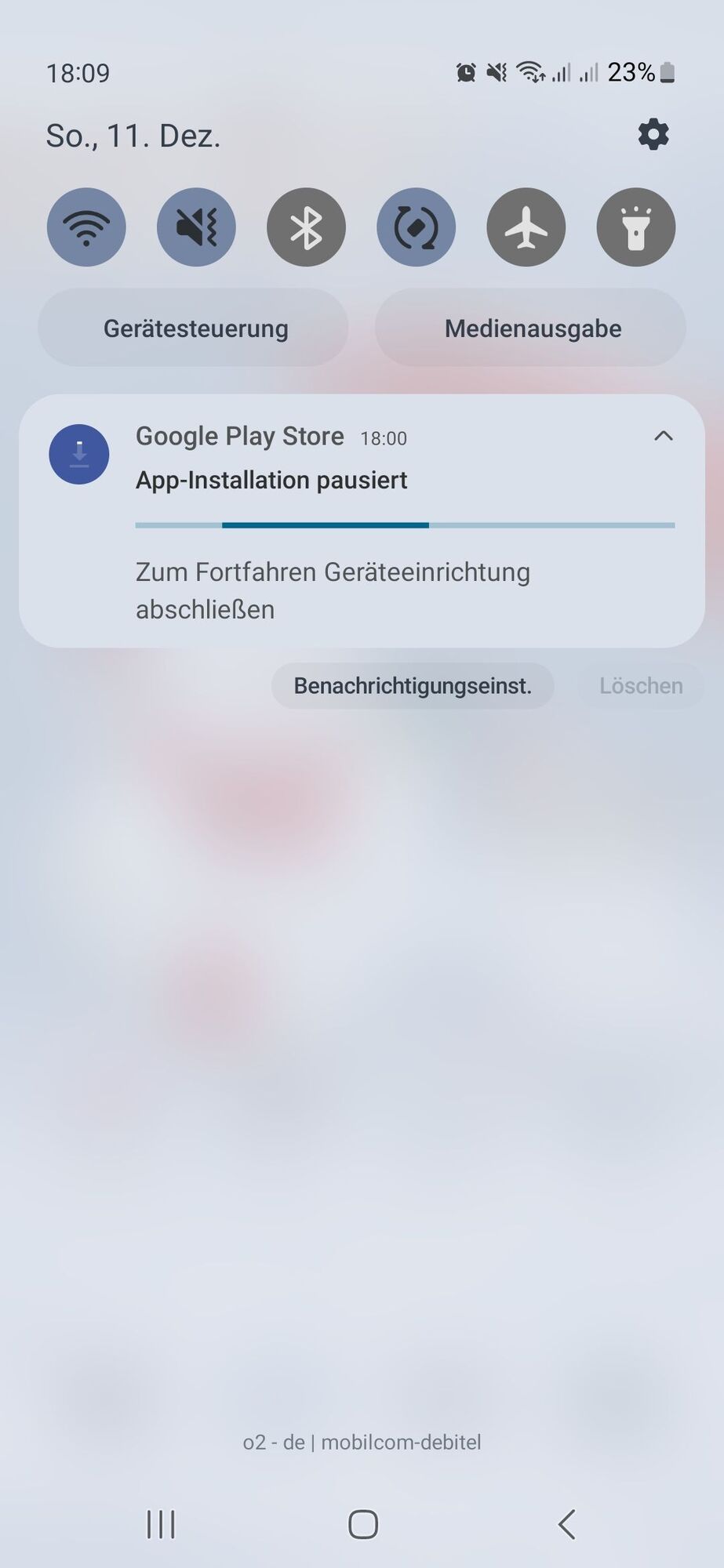Toggle the Wi-Fi quick setting
This screenshot has width=724, height=1568.
tap(86, 227)
